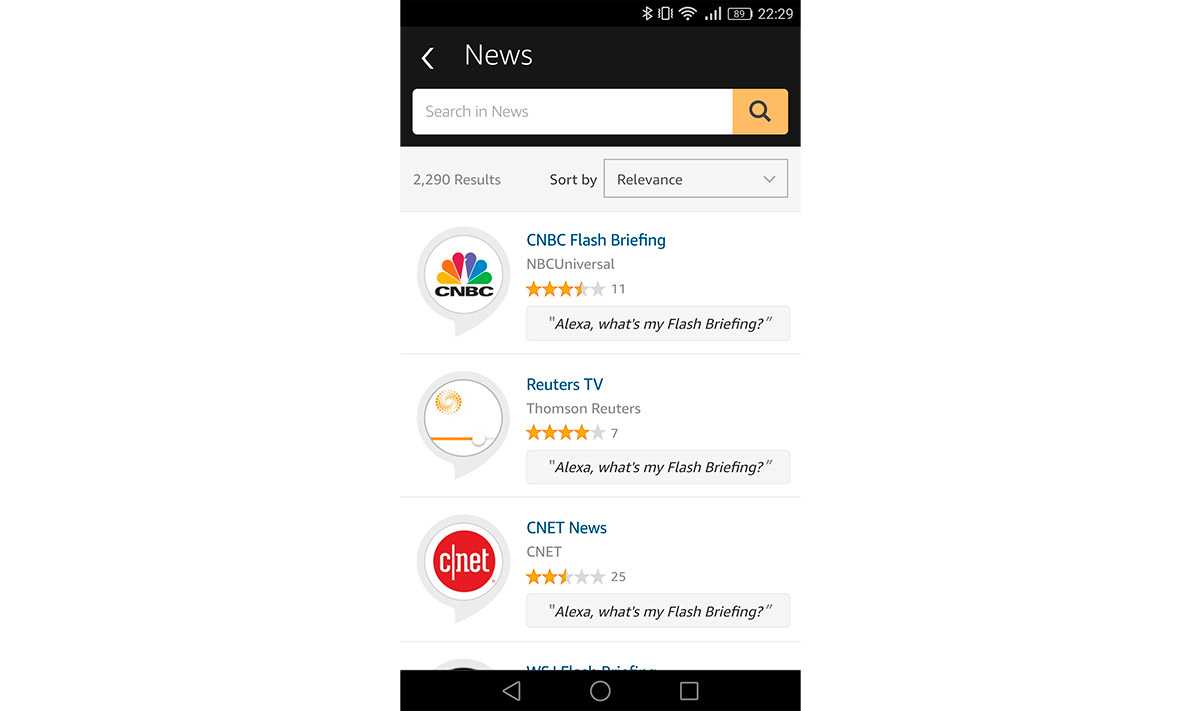This screenshot has height=711, width=1200.
Task: Open the CNET News skill
Action: 567,528
